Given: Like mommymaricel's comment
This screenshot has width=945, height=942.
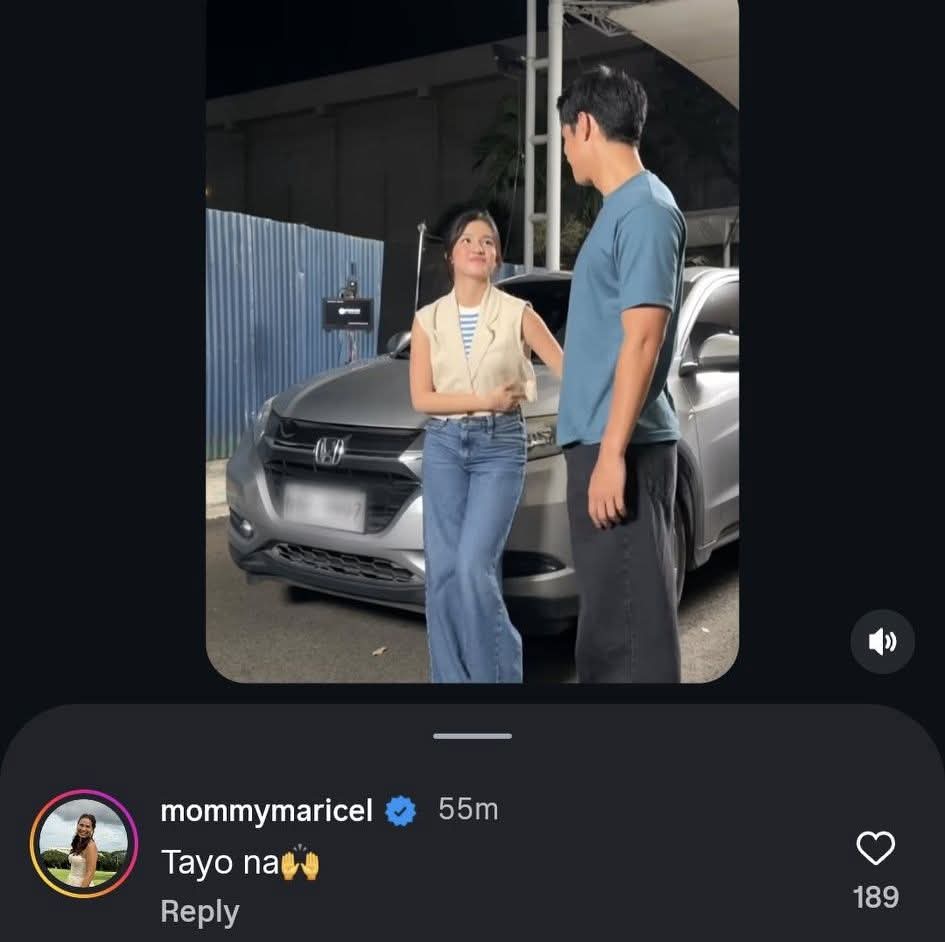Looking at the screenshot, I should 875,849.
